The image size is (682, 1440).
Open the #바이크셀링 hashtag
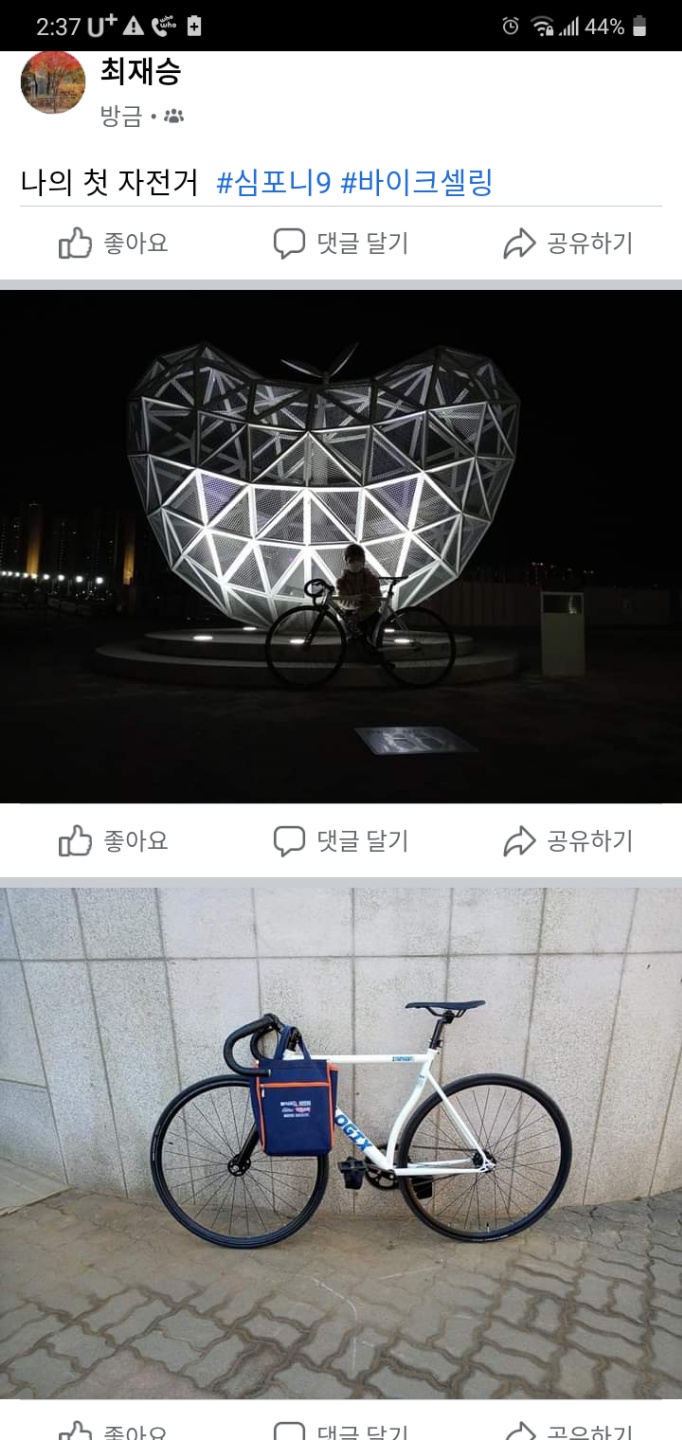pos(417,183)
